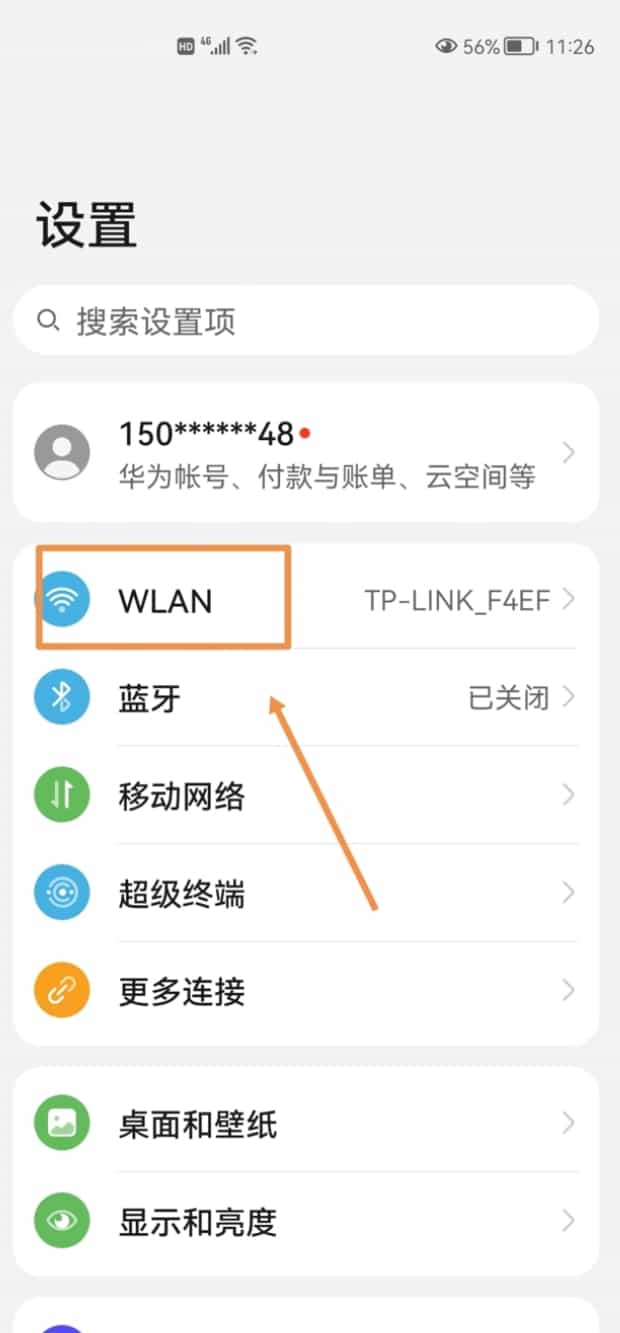This screenshot has width=620, height=1333.
Task: Open WLAN settings
Action: tap(305, 600)
